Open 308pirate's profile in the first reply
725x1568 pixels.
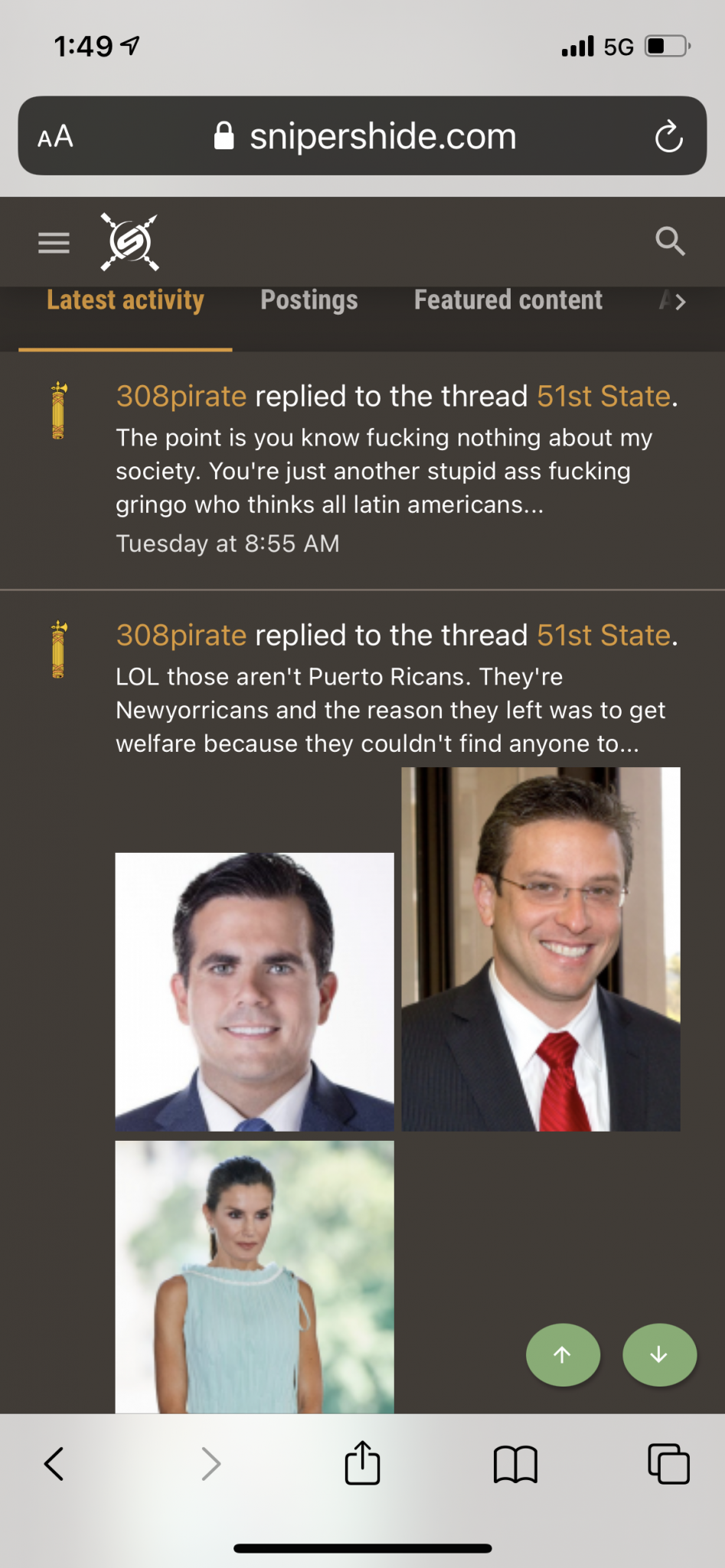181,397
